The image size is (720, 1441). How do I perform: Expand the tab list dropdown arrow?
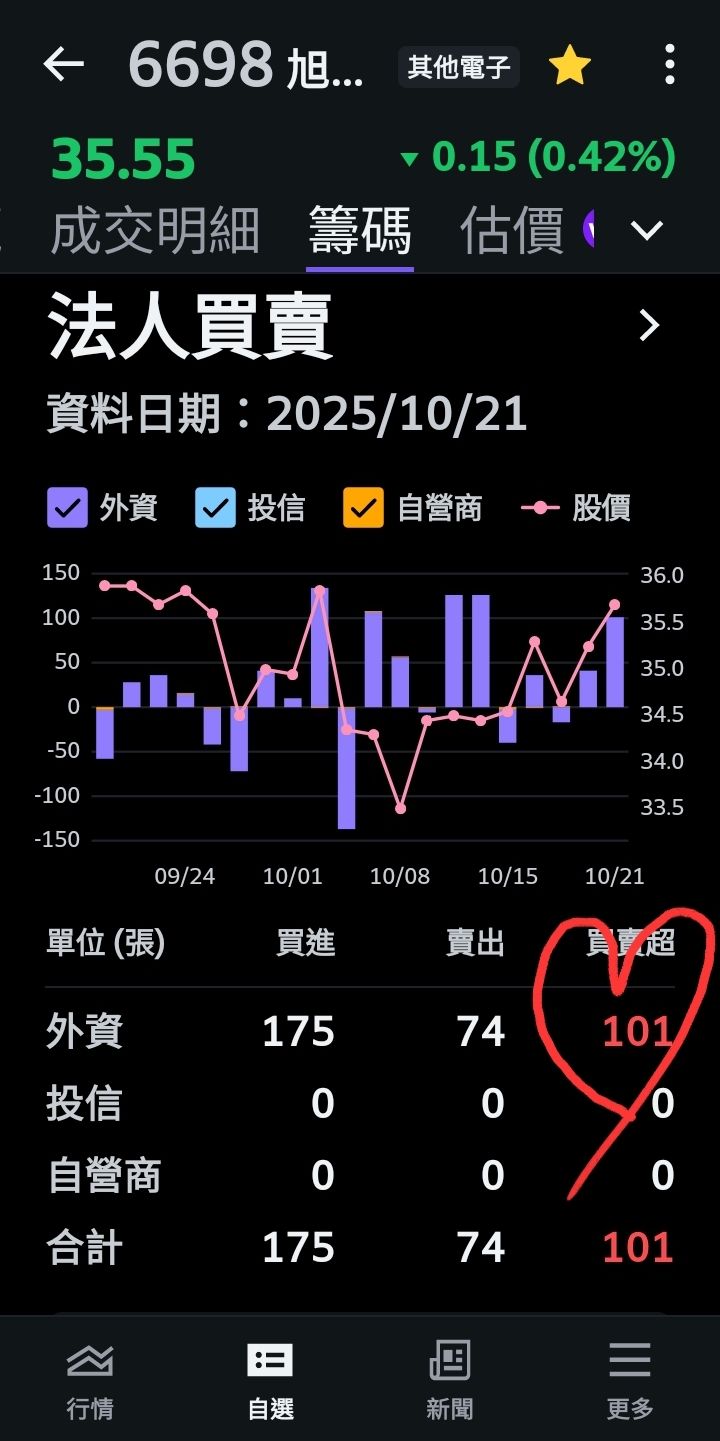647,231
